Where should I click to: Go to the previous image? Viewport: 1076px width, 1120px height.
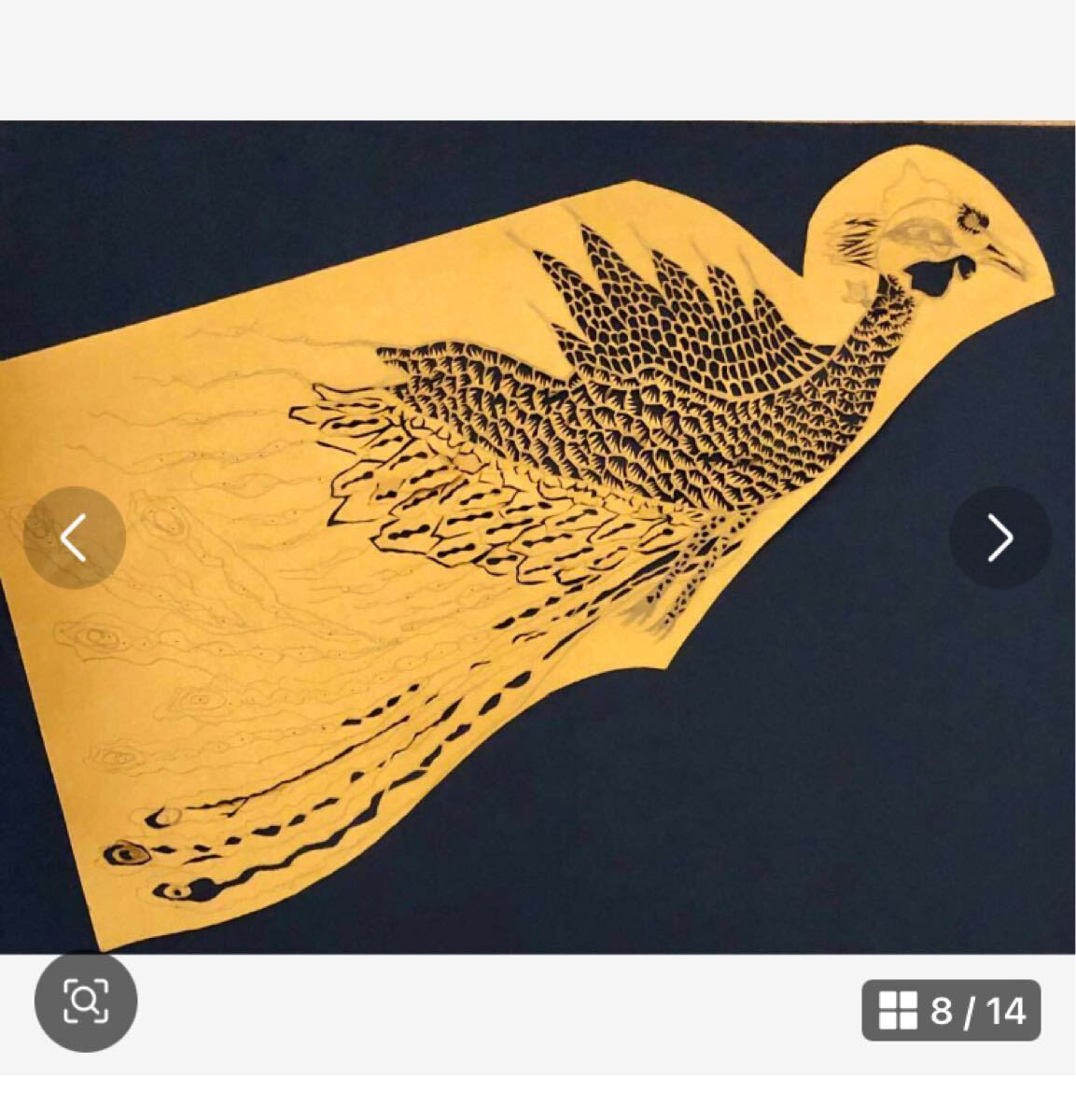tap(74, 538)
